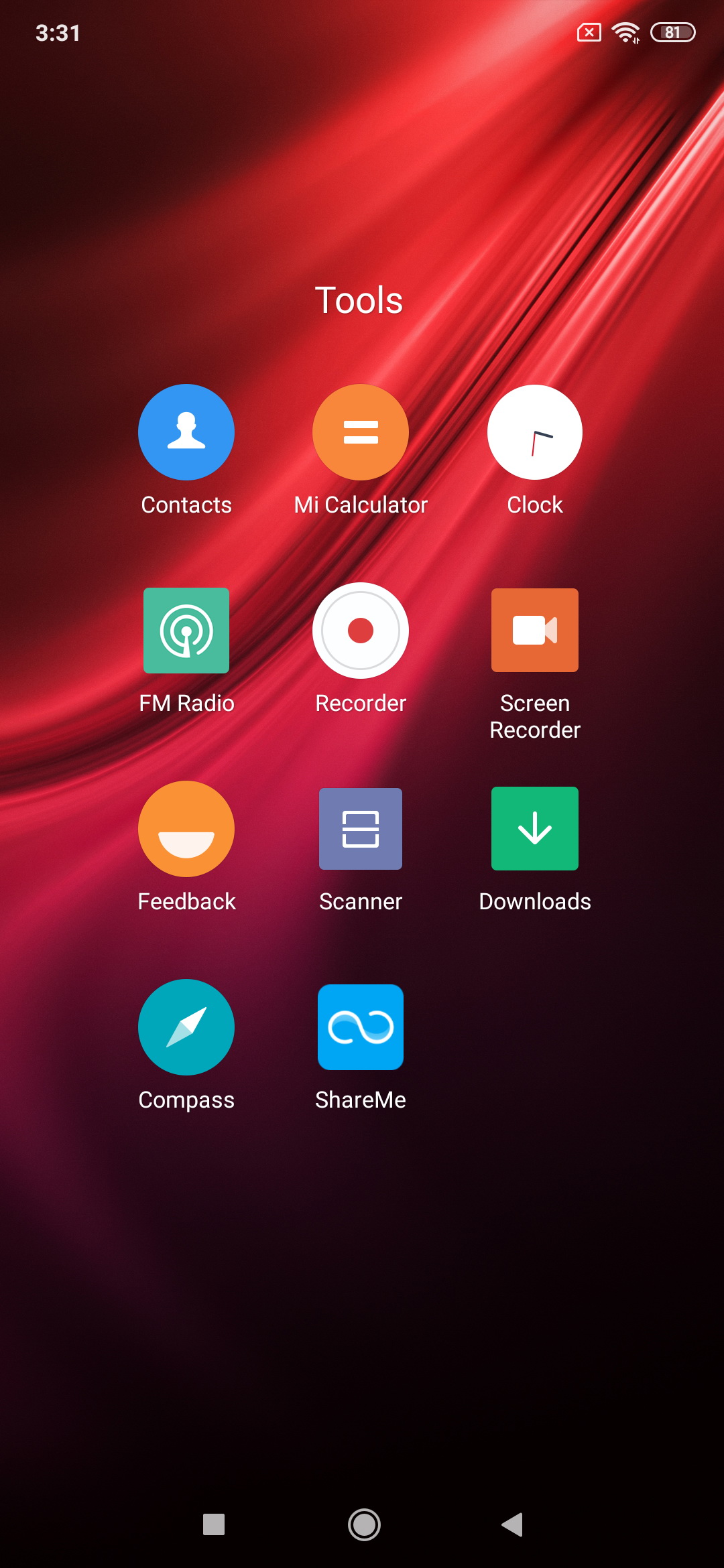The image size is (724, 1568).
Task: Go back with the navigation back button
Action: coord(512,1524)
